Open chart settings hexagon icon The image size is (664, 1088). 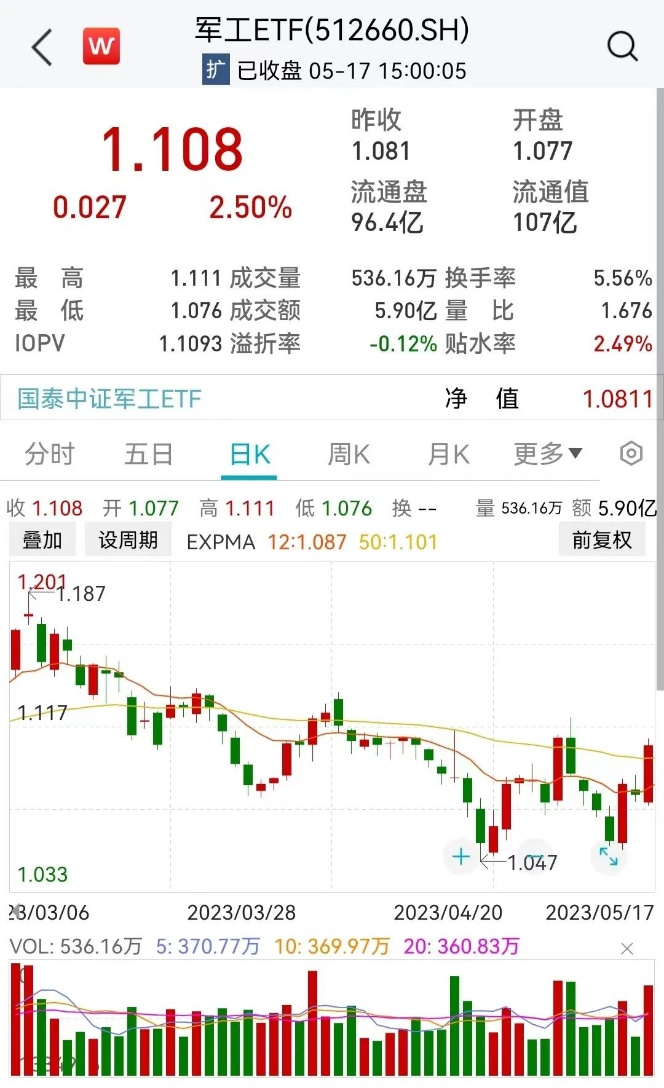click(631, 454)
